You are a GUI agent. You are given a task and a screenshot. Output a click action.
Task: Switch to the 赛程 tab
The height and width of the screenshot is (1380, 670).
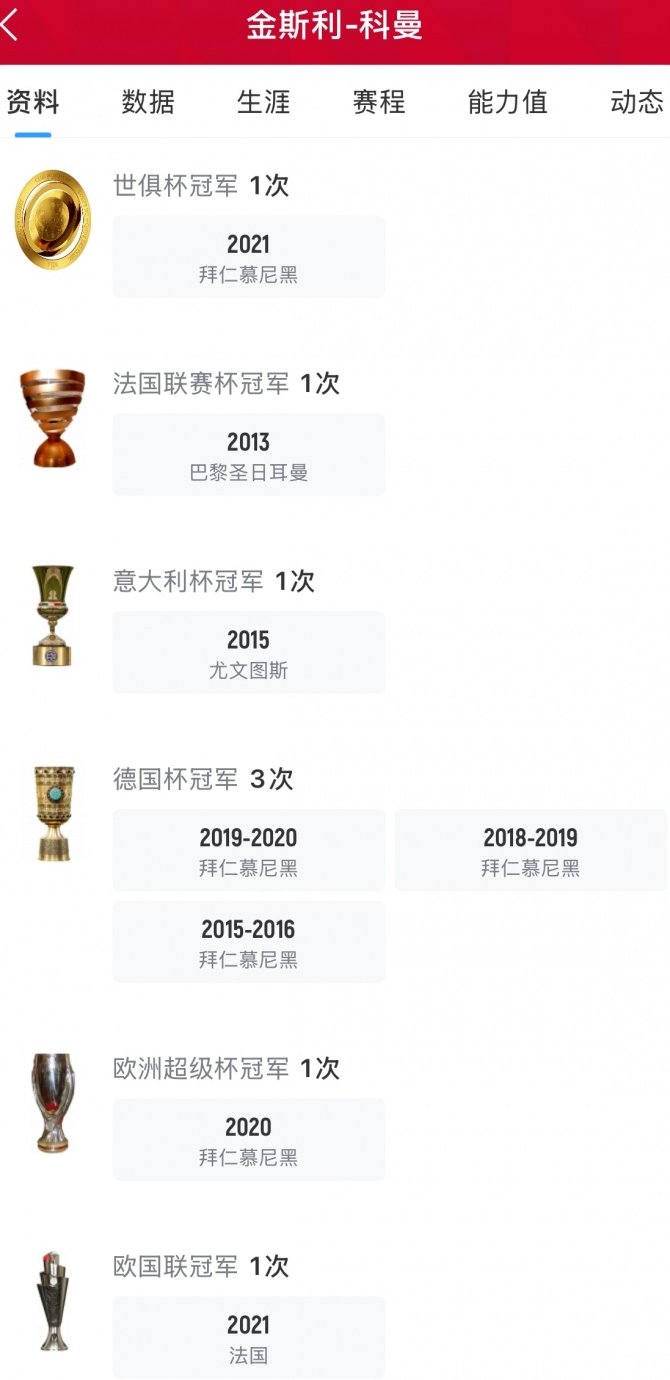click(378, 101)
